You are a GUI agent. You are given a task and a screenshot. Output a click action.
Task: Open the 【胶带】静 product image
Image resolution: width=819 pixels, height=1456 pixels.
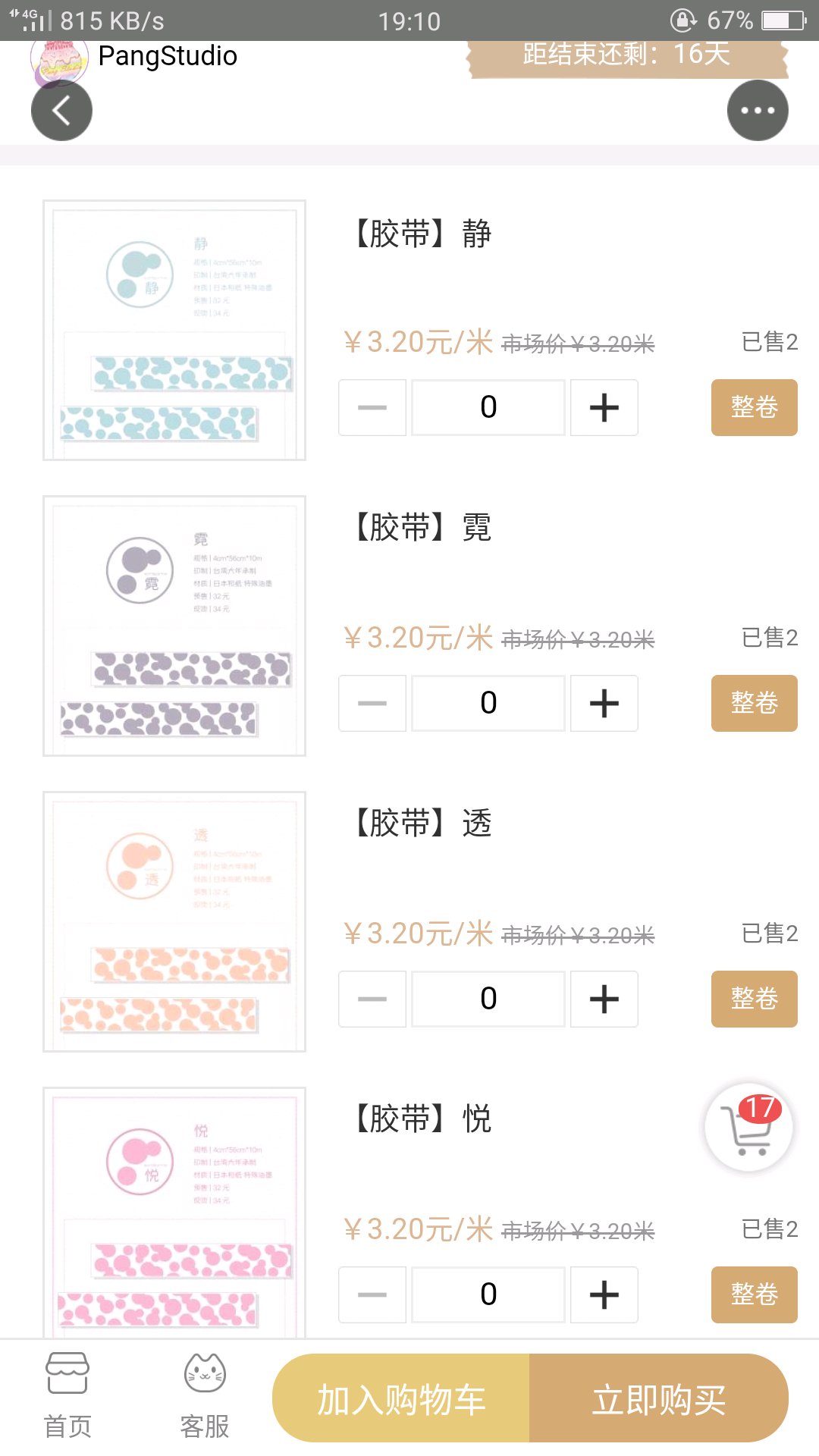point(174,330)
